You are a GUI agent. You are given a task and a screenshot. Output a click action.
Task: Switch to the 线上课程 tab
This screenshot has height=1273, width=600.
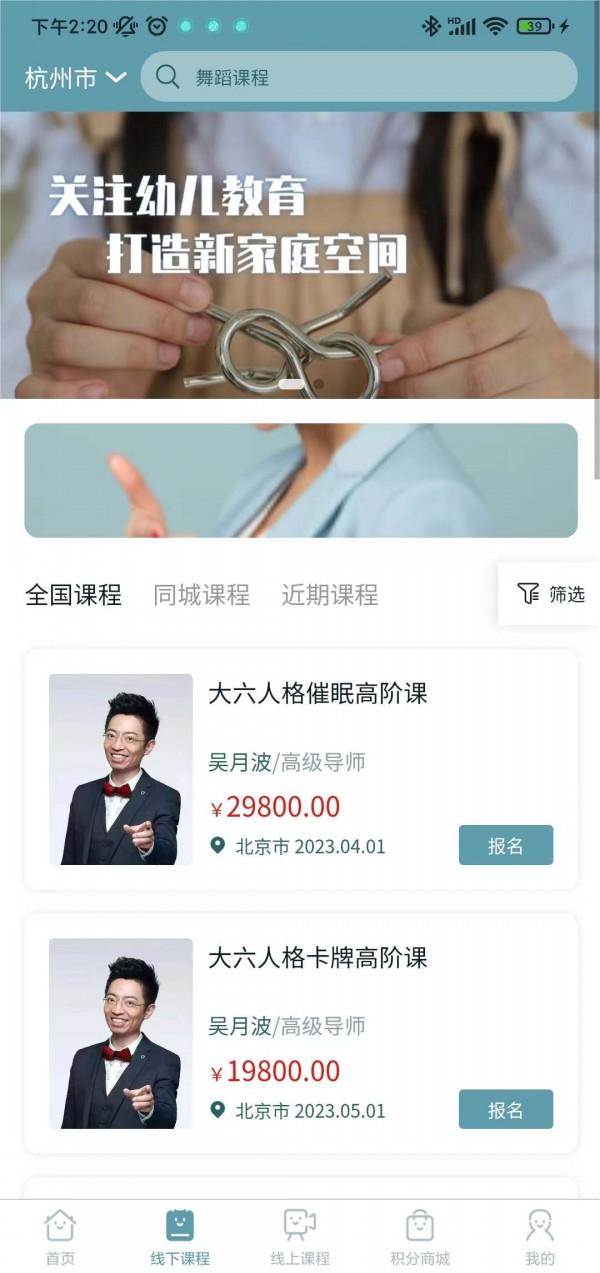[x=300, y=1237]
